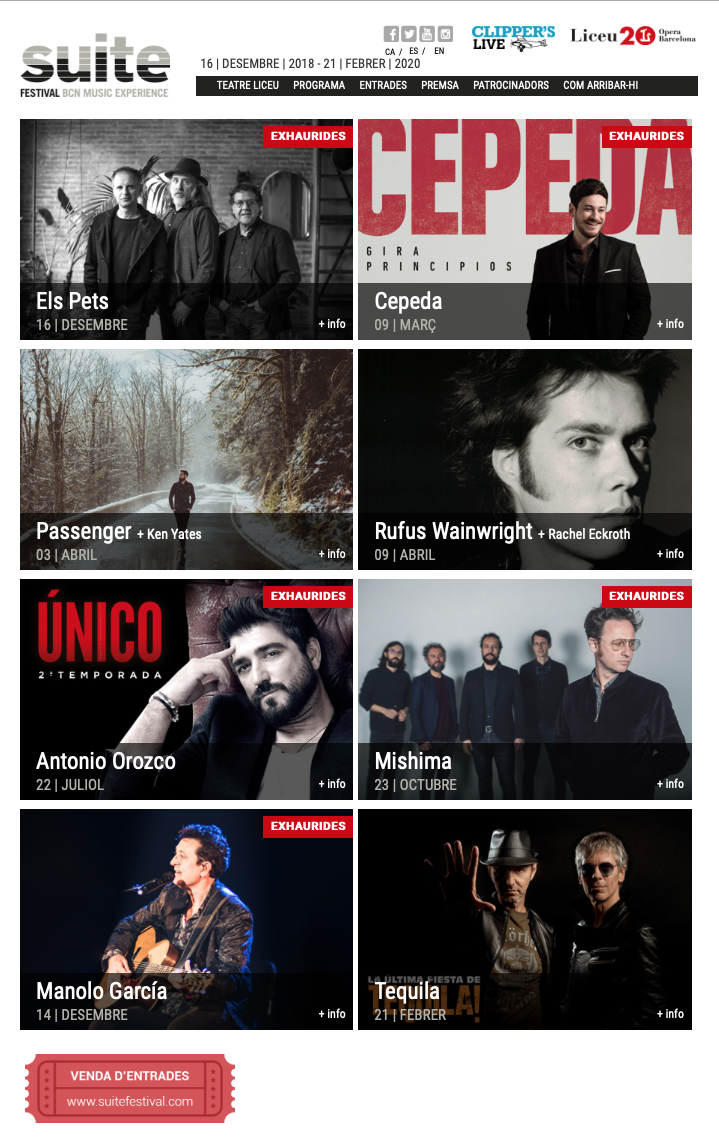Switch language to ES
Screen dimensions: 719x1146
tap(413, 51)
